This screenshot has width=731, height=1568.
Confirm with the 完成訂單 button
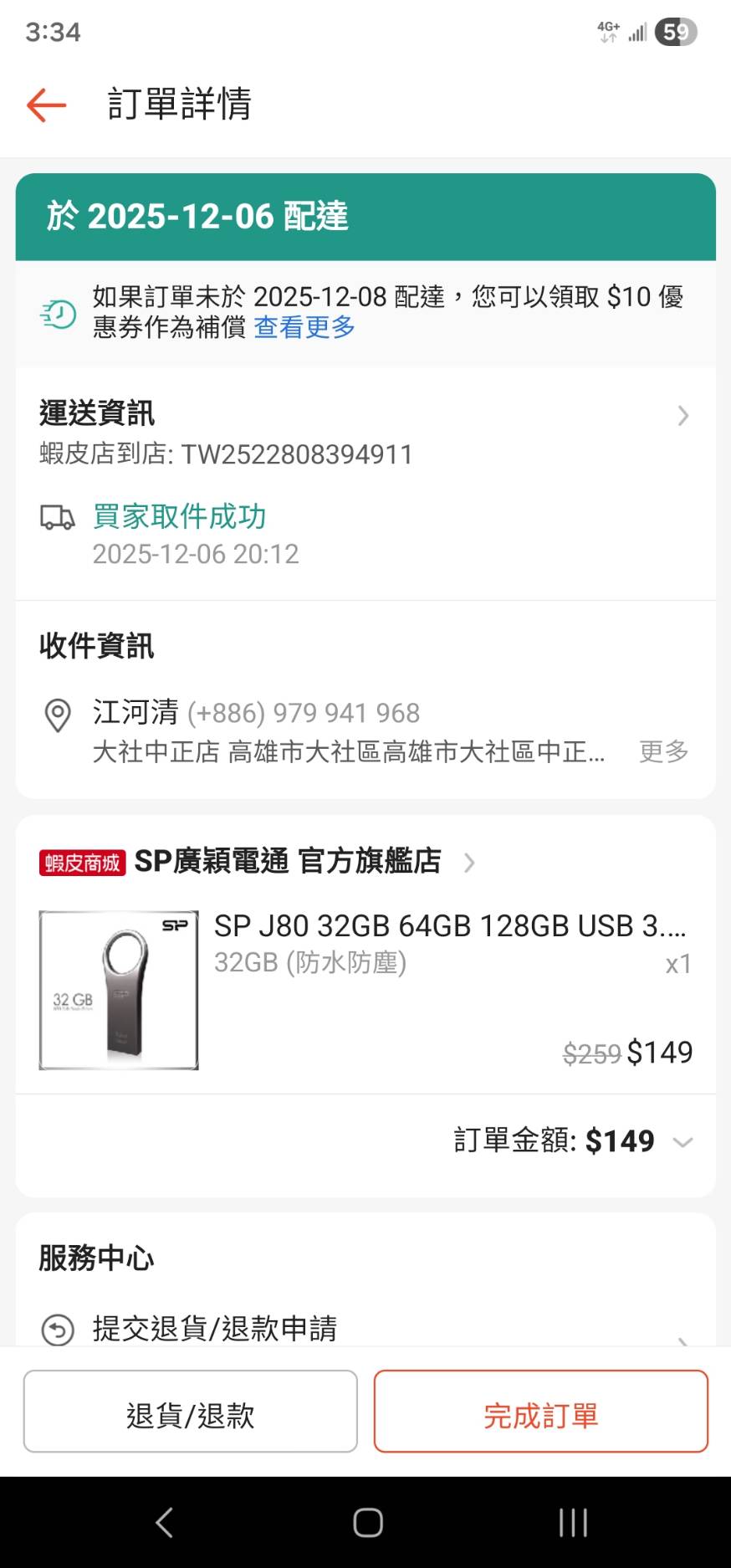[540, 1415]
